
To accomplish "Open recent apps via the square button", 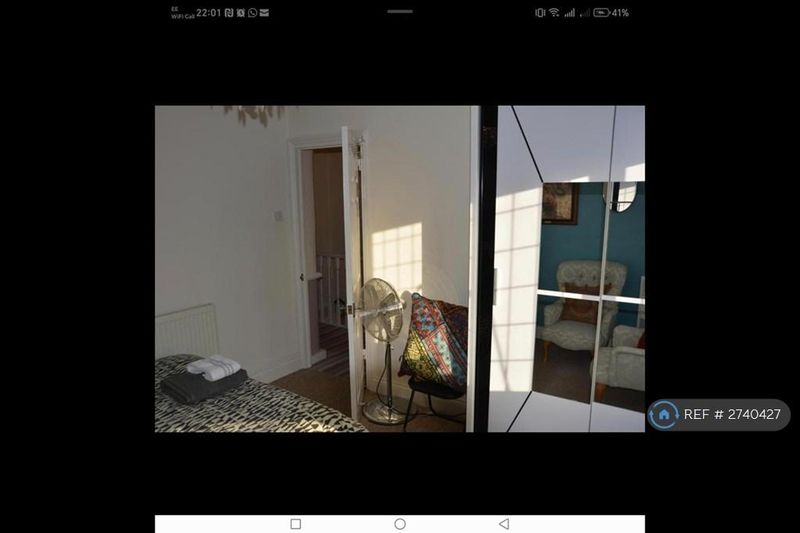I will tap(295, 524).
